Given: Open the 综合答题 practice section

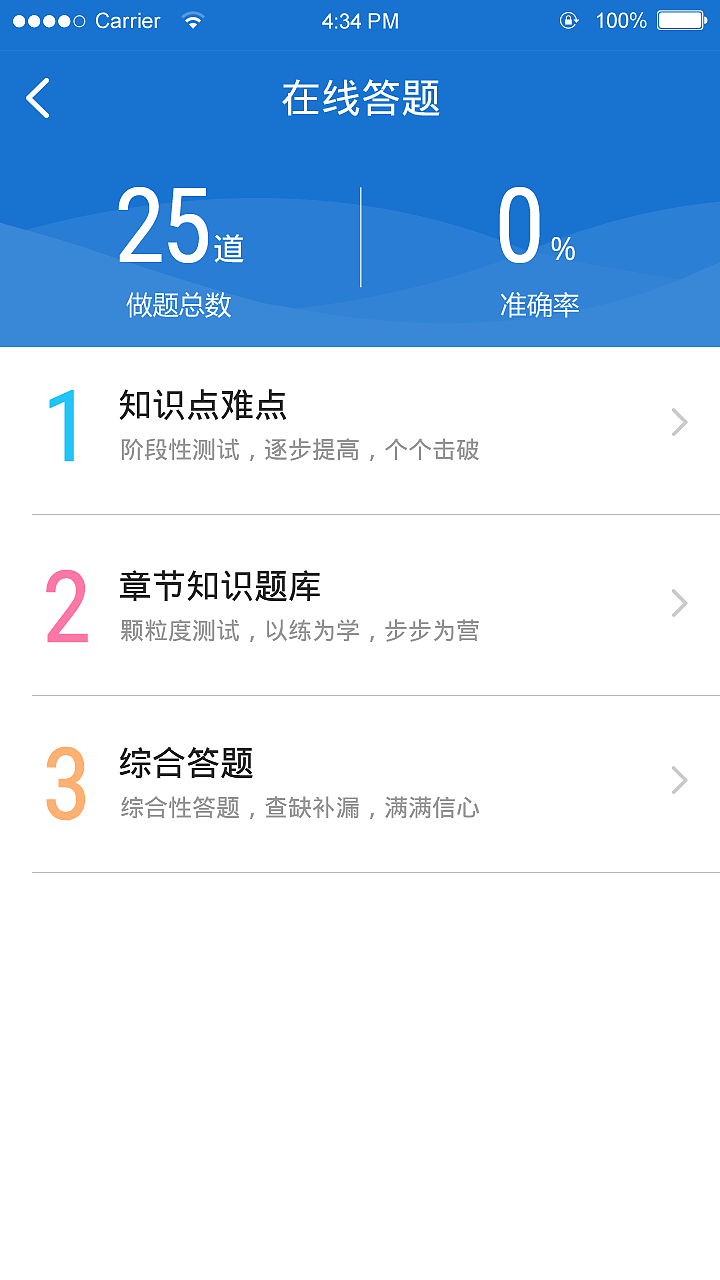Looking at the screenshot, I should point(300,780).
